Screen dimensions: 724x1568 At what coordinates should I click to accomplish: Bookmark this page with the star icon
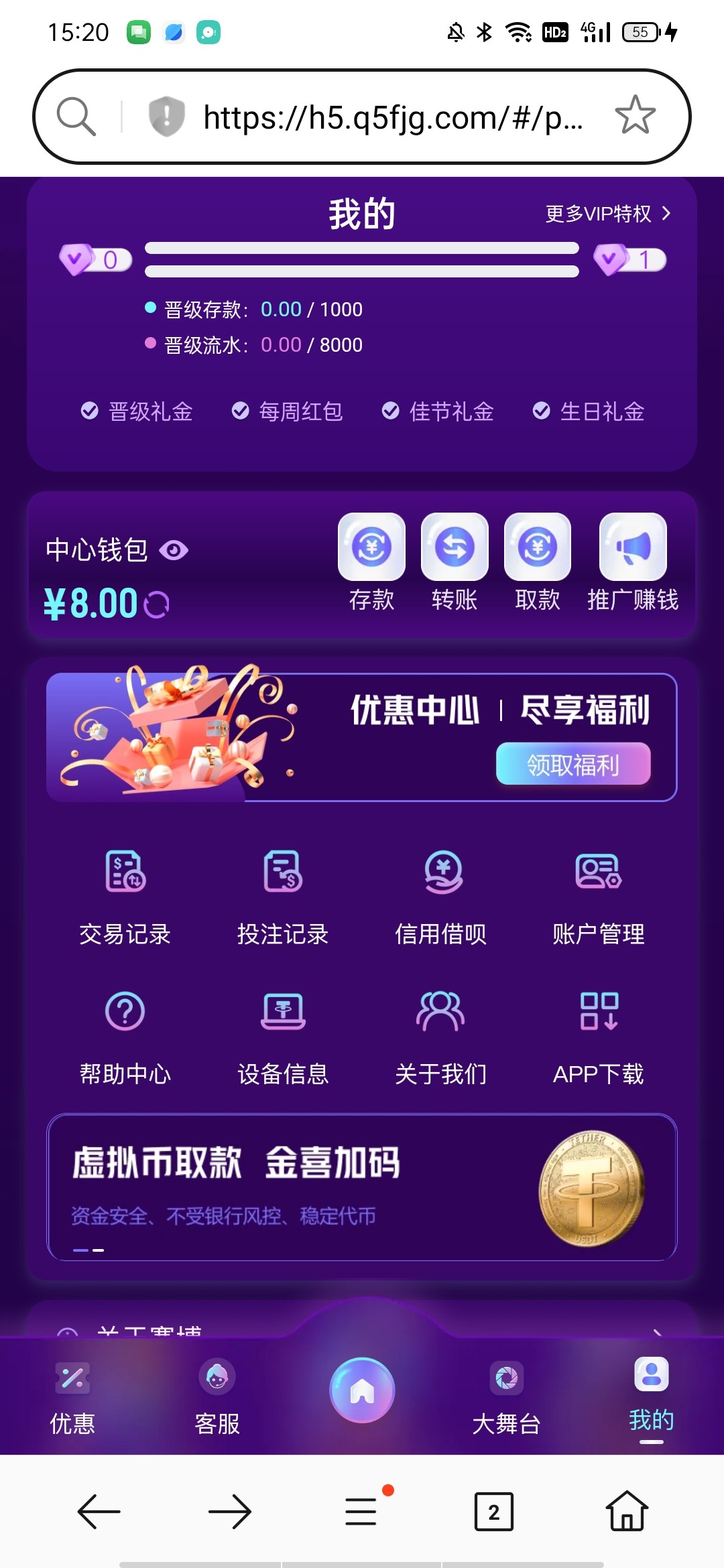tap(634, 116)
